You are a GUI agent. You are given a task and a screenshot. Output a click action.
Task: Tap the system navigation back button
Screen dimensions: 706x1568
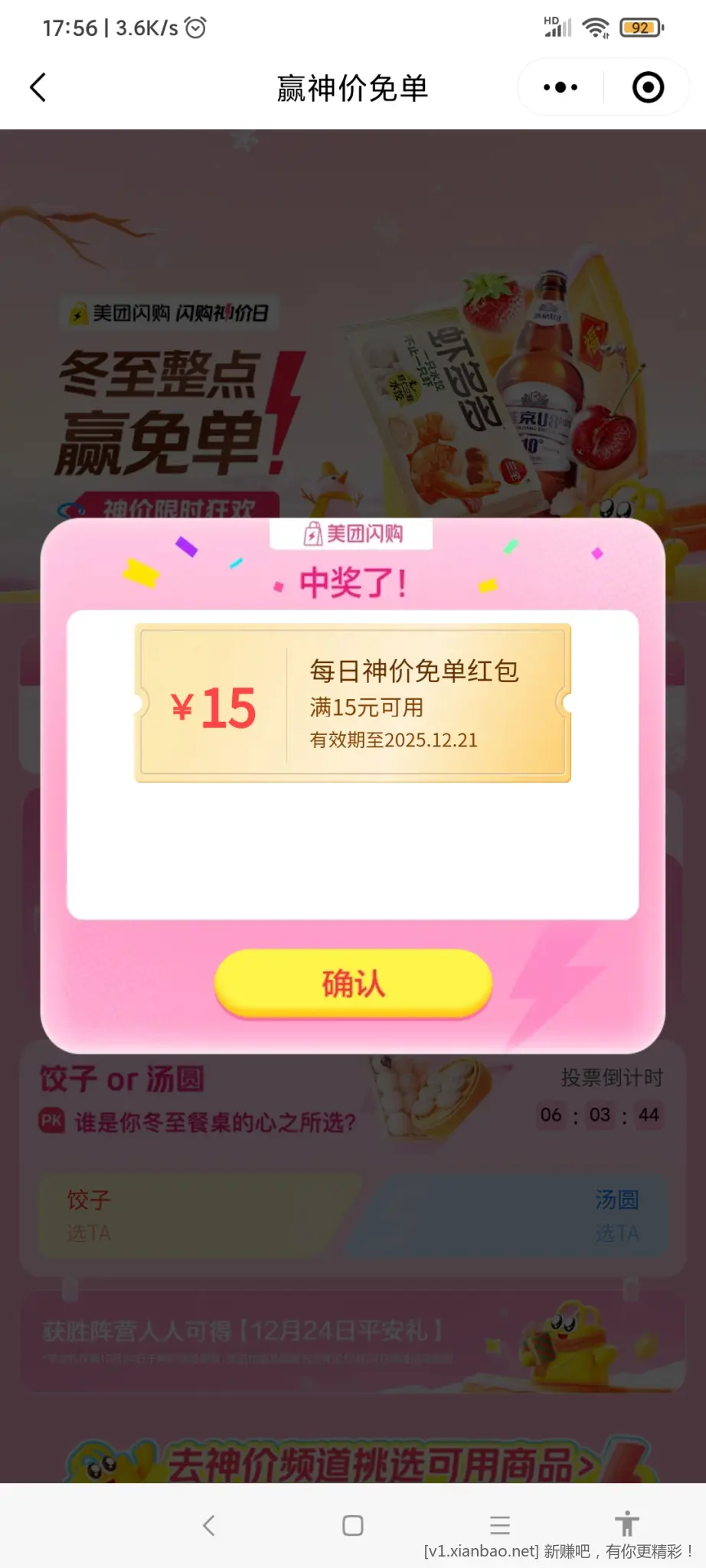[x=209, y=1525]
